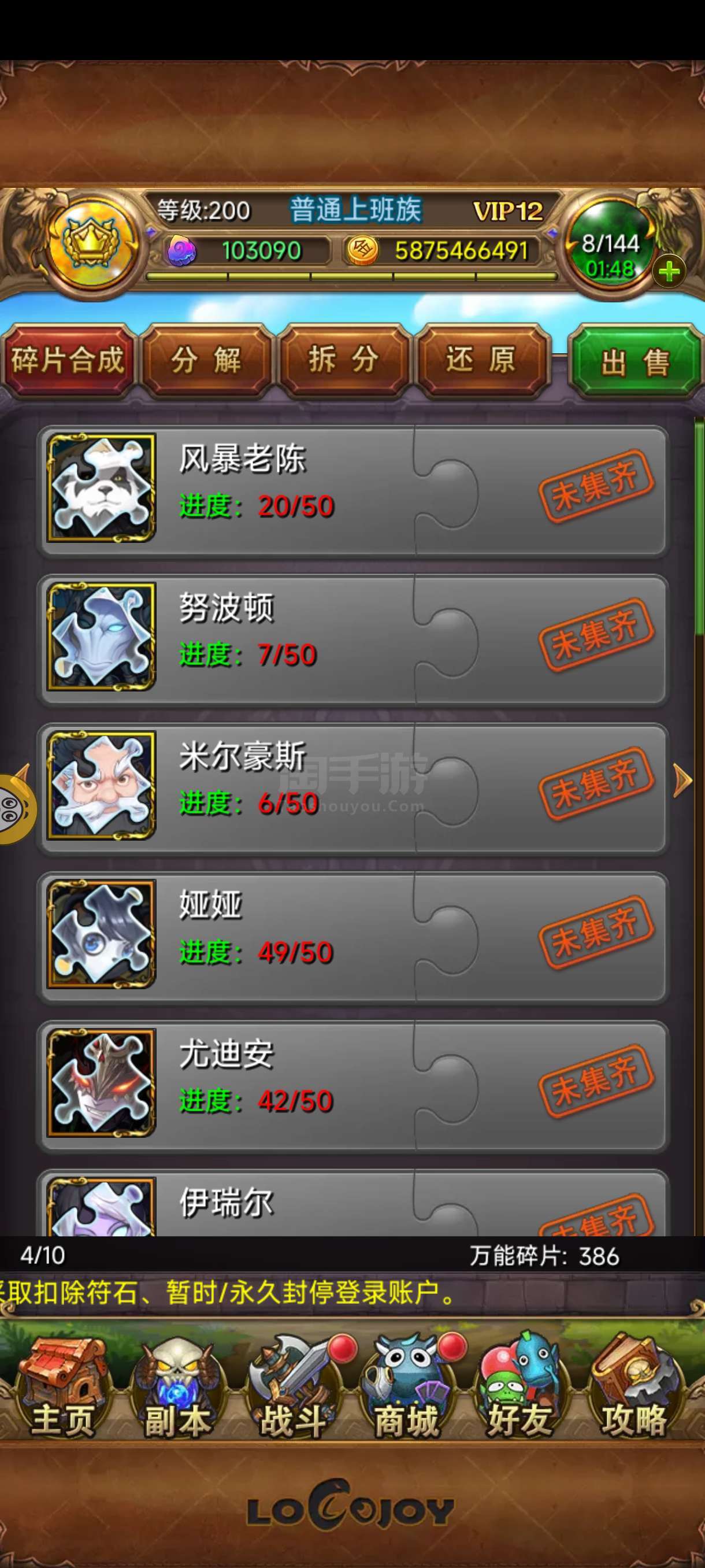Tap the green 出售 button

634,361
